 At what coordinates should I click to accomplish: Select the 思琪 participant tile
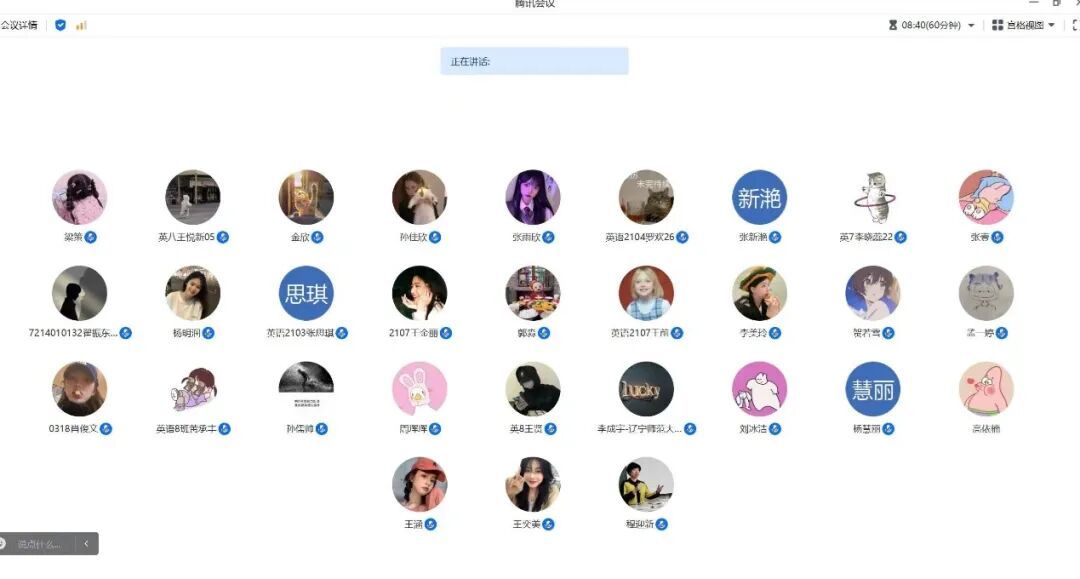click(x=306, y=293)
